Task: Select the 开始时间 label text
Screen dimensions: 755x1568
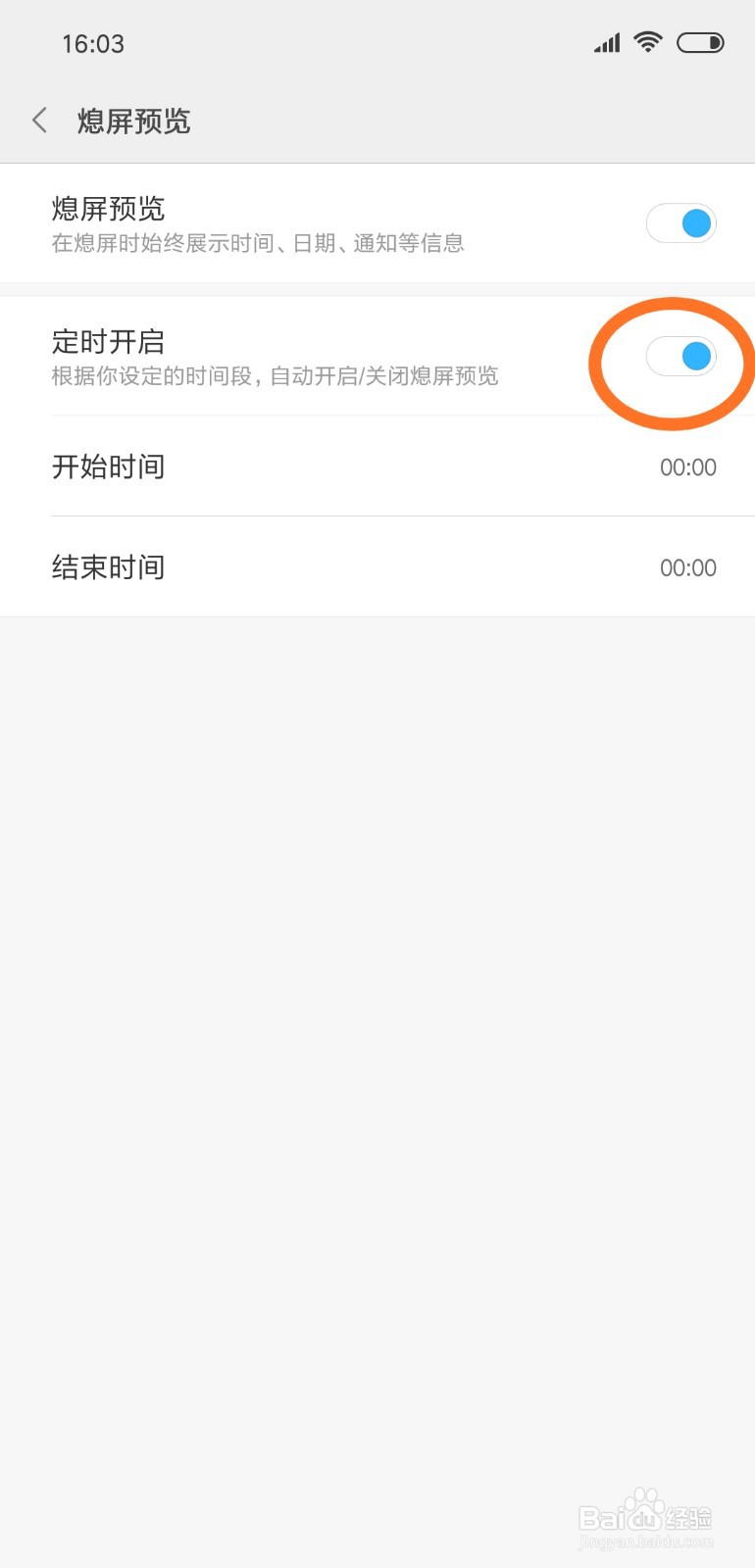Action: coord(108,467)
